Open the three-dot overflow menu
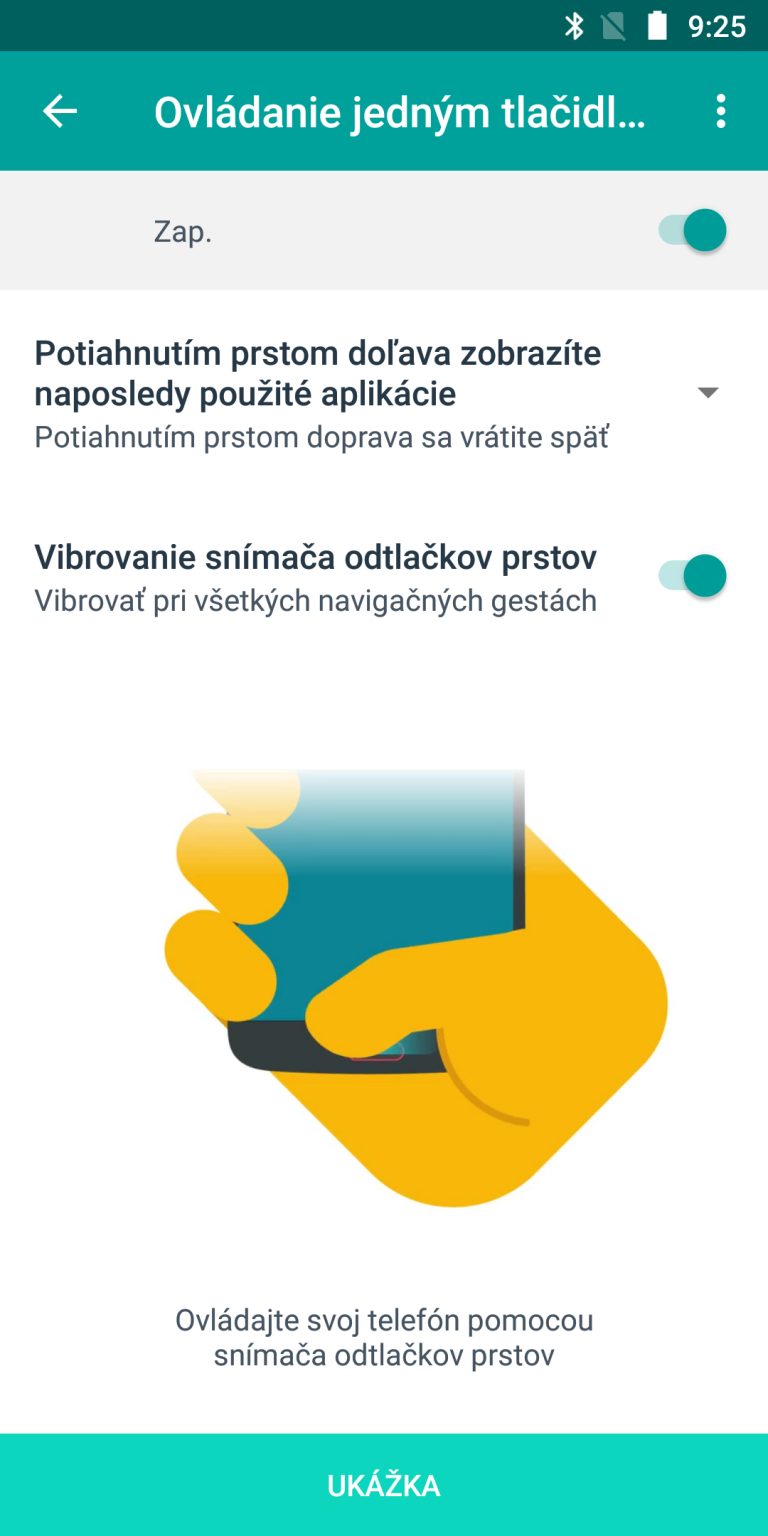 pyautogui.click(x=721, y=111)
